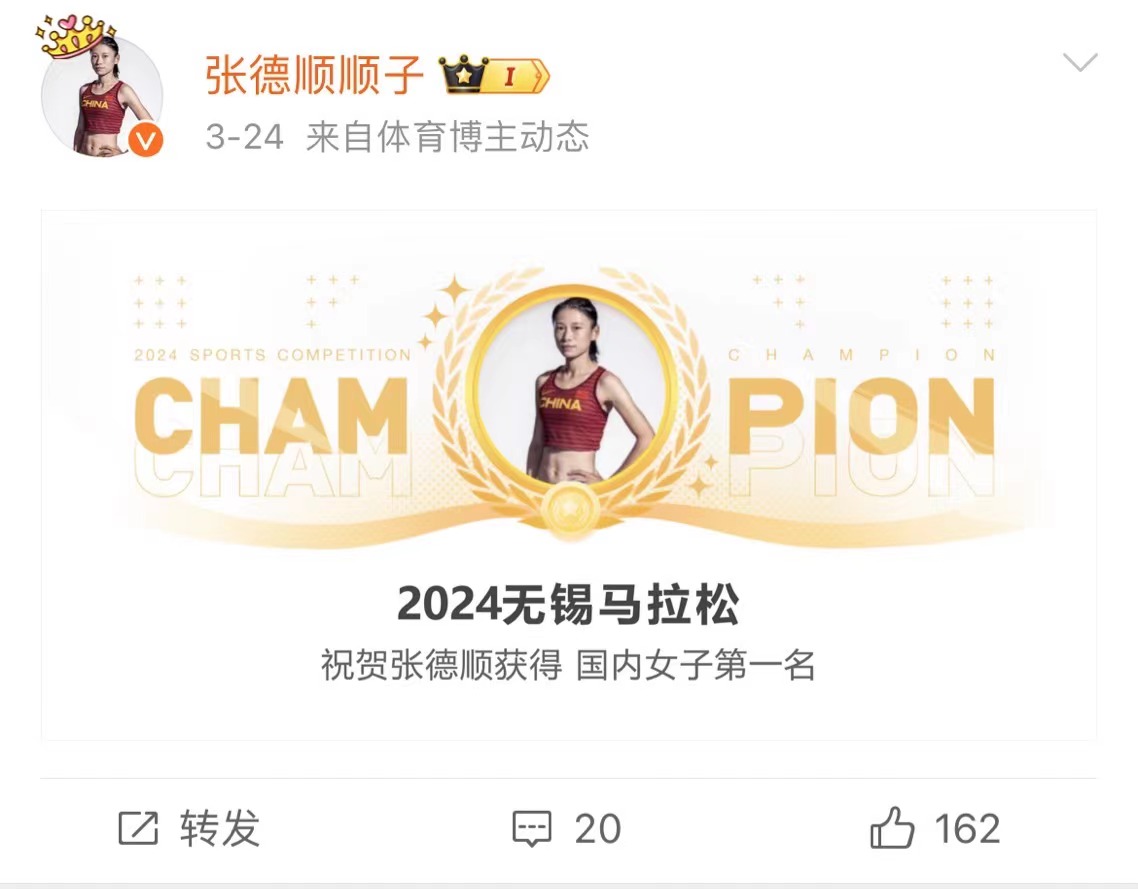Tap the username 张德顺顺子
Image resolution: width=1138 pixels, height=889 pixels.
pyautogui.click(x=315, y=75)
